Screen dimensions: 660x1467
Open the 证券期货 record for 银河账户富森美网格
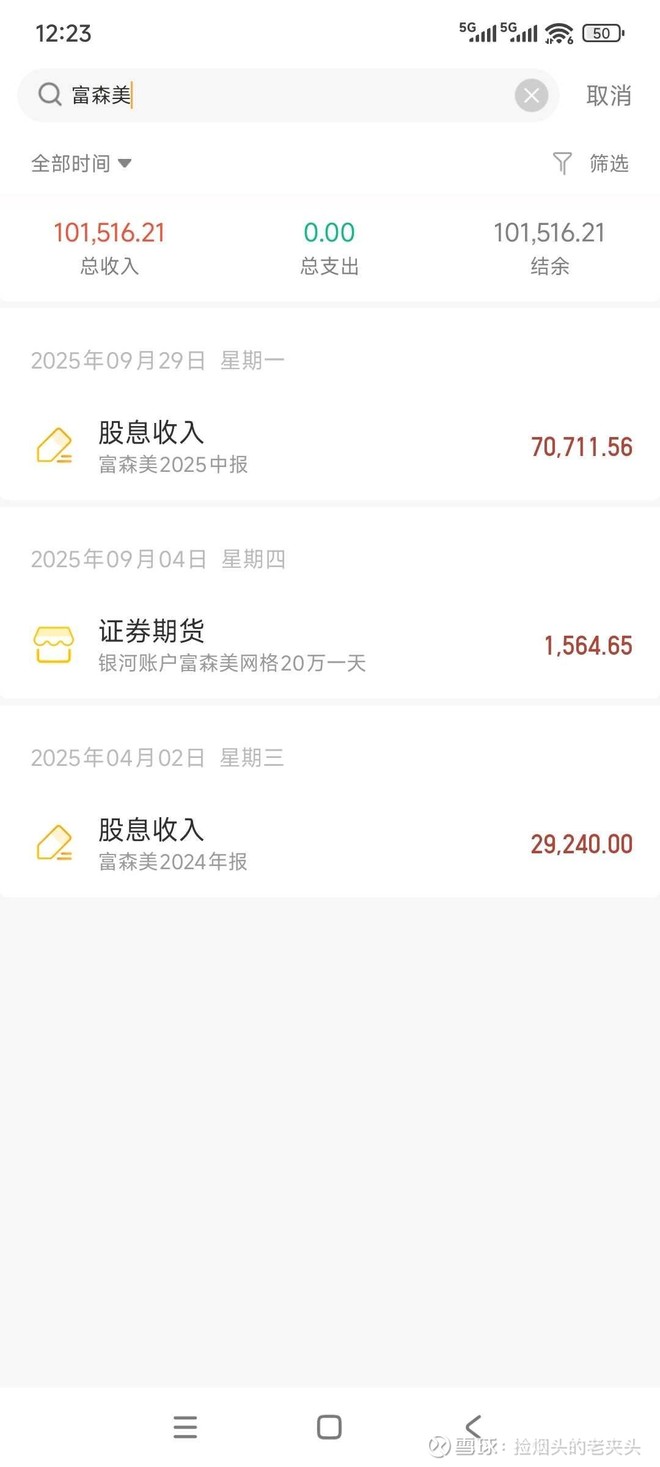click(x=330, y=645)
